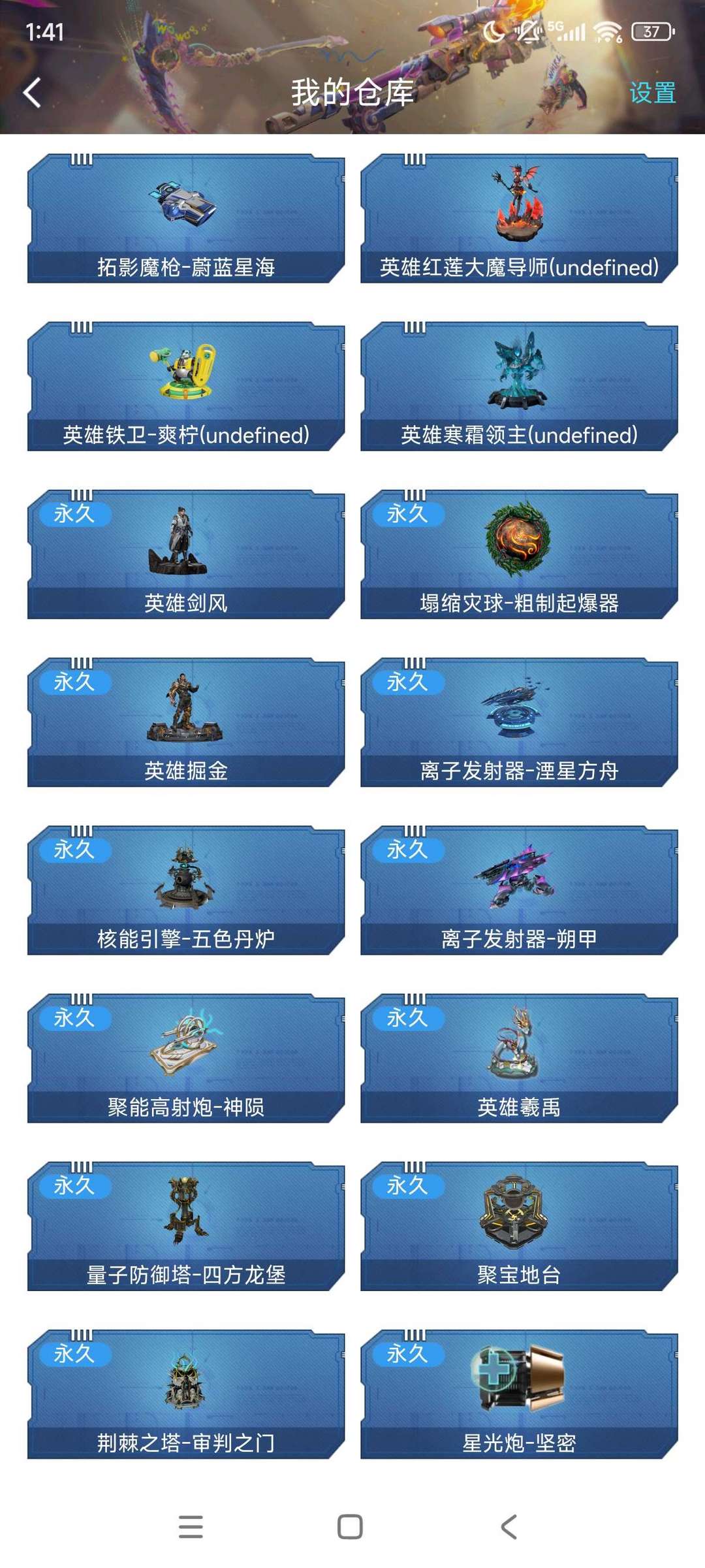Screen dimensions: 705x1568
Task: Go back from 我的仓库 page
Action: click(x=32, y=92)
